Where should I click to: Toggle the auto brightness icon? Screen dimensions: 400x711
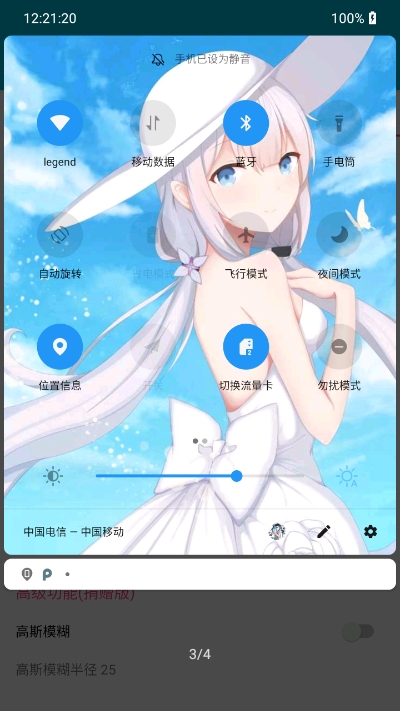[x=347, y=477]
